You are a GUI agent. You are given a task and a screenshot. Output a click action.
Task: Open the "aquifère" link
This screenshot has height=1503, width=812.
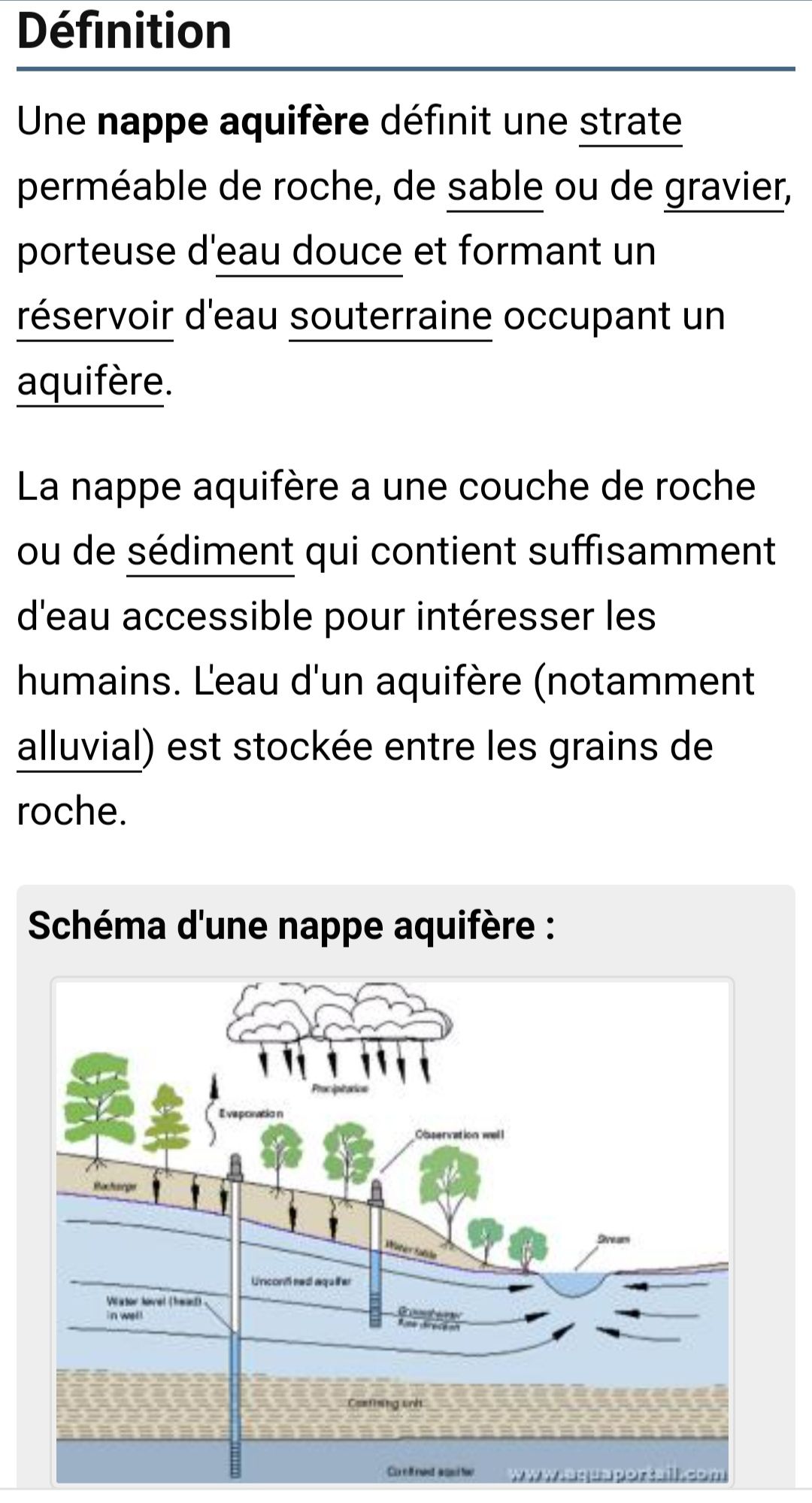click(90, 381)
